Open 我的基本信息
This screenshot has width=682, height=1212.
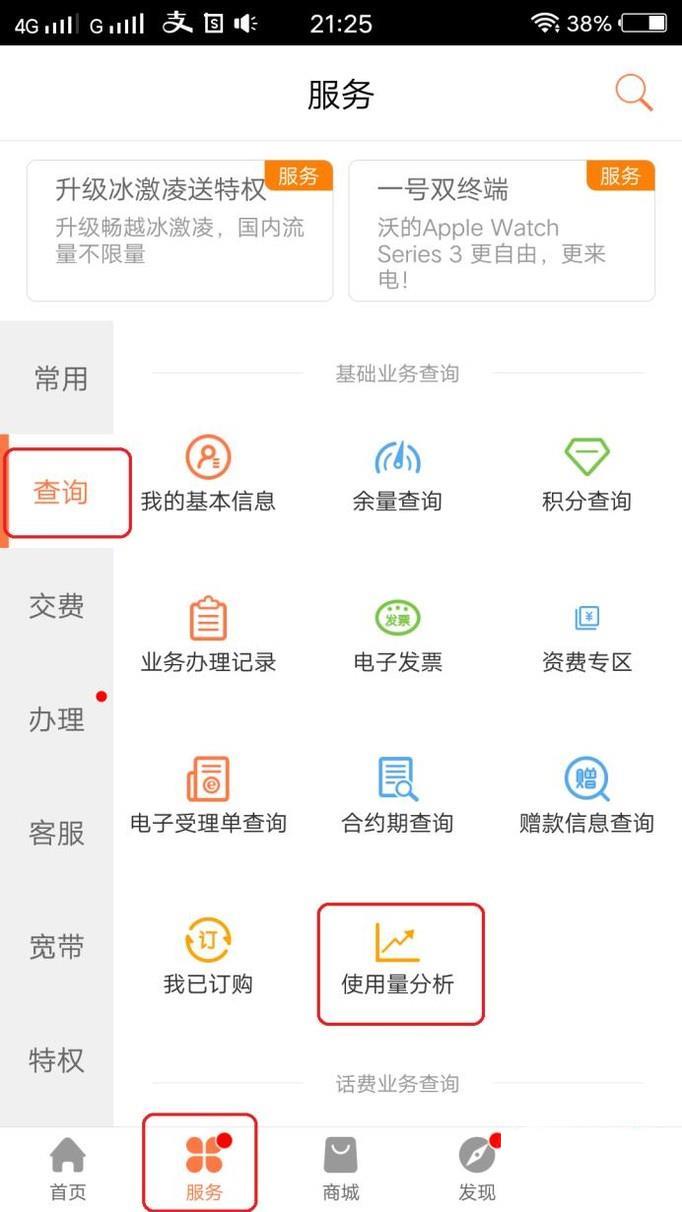[208, 476]
